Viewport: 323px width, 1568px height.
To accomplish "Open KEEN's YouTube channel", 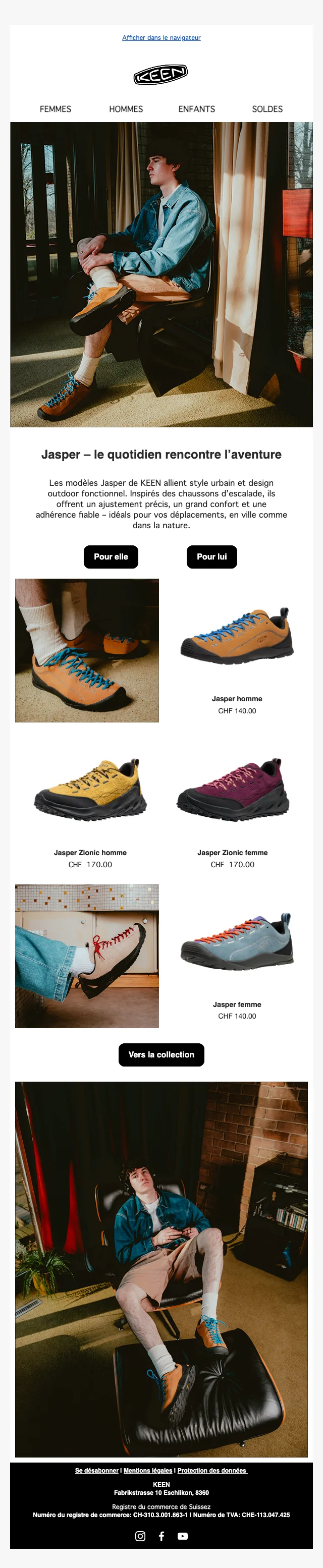I will coord(183,1536).
